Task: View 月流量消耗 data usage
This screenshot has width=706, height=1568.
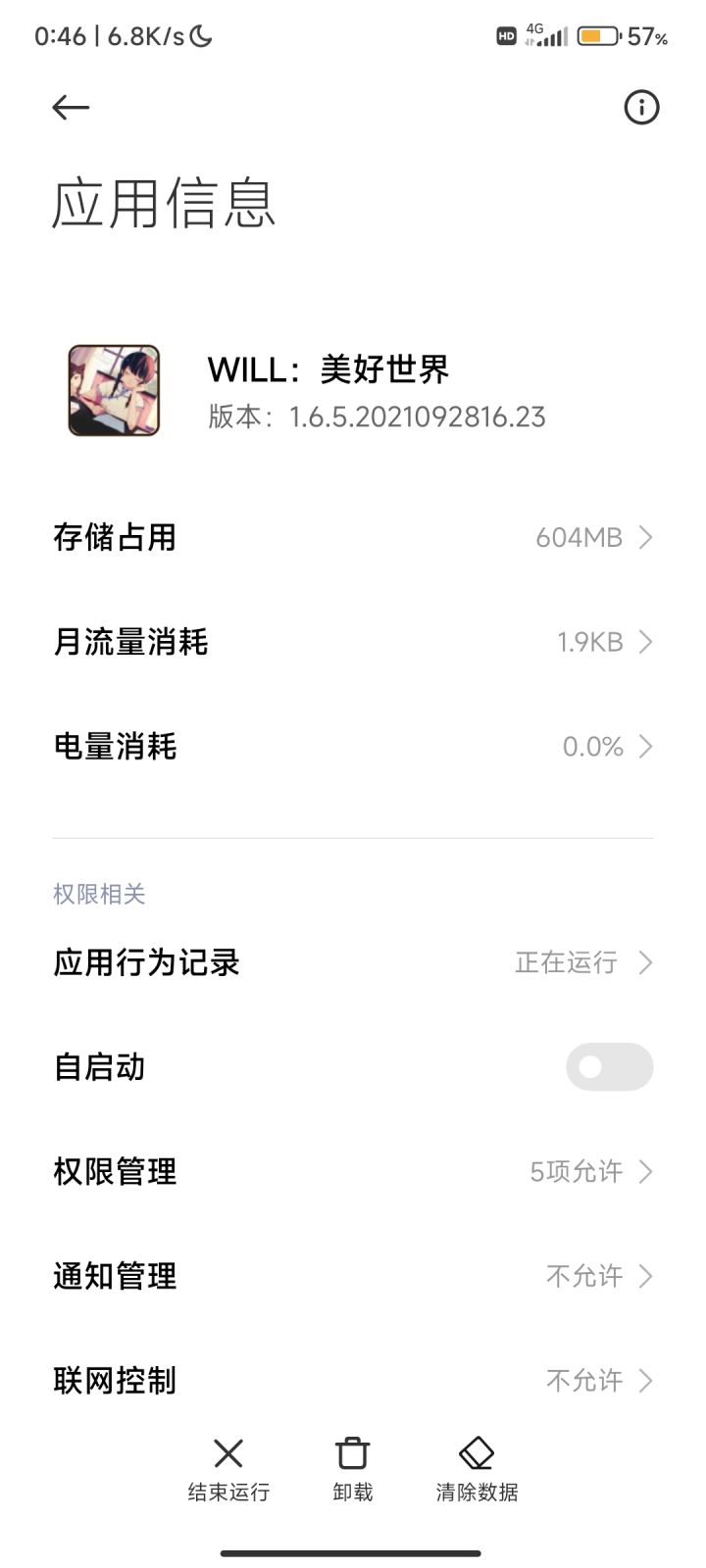Action: pos(353,642)
